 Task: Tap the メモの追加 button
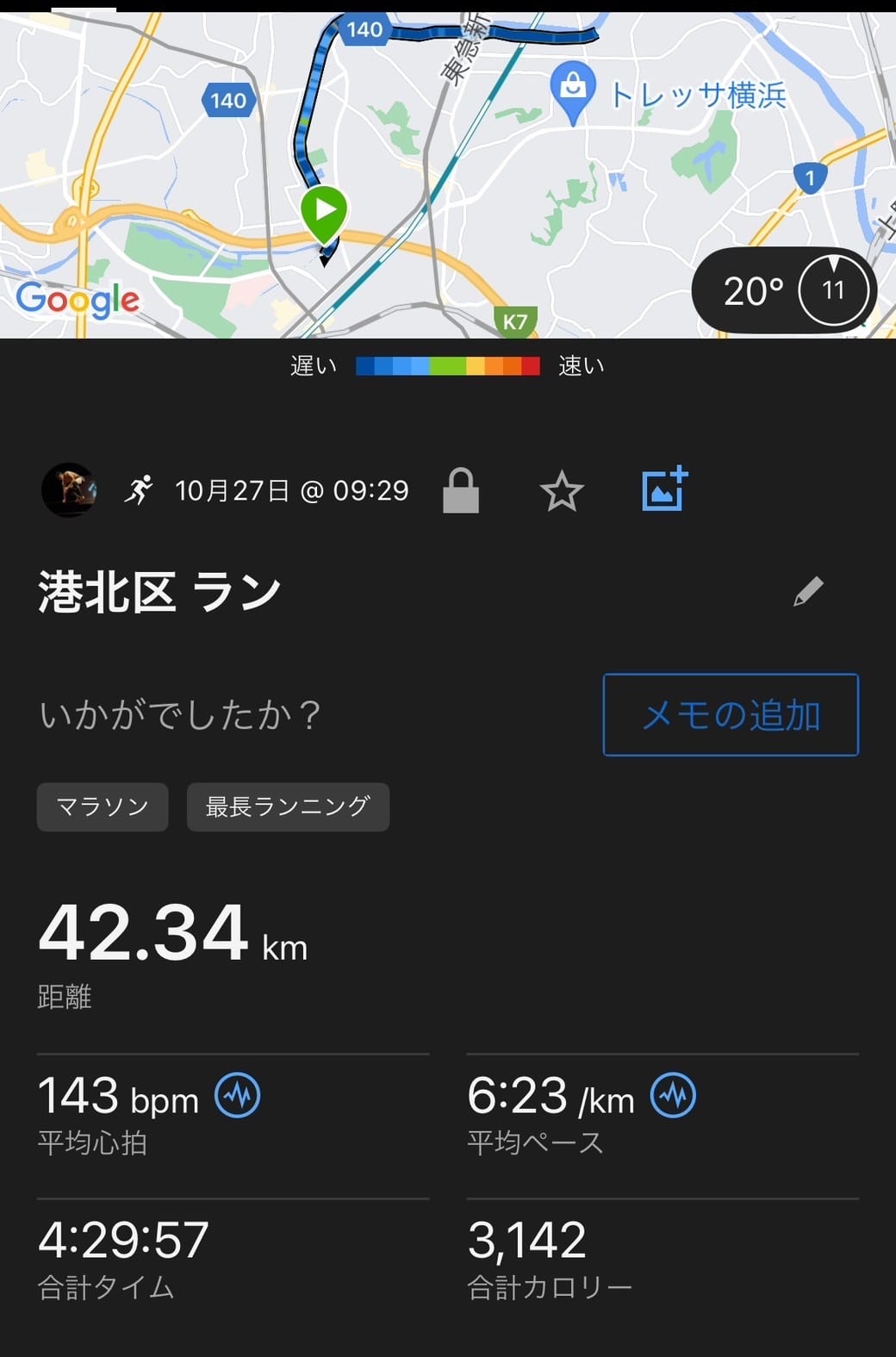tap(731, 715)
